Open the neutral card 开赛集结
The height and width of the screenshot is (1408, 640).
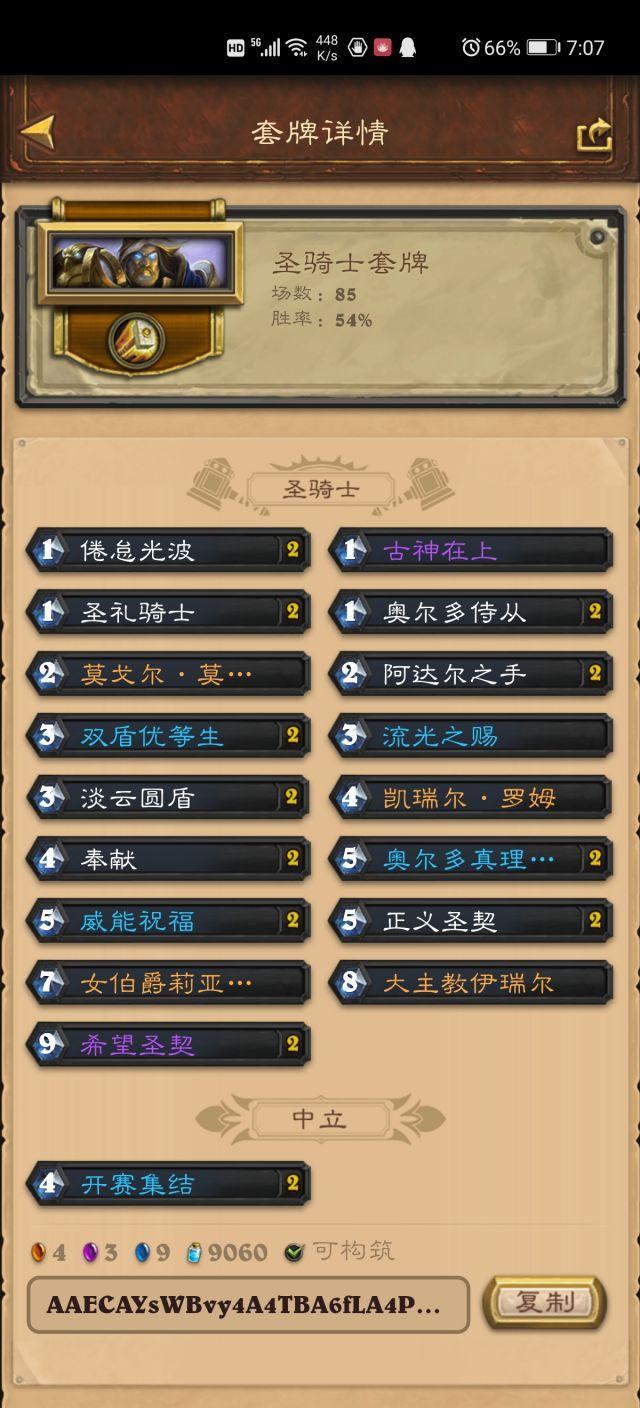pyautogui.click(x=168, y=1184)
